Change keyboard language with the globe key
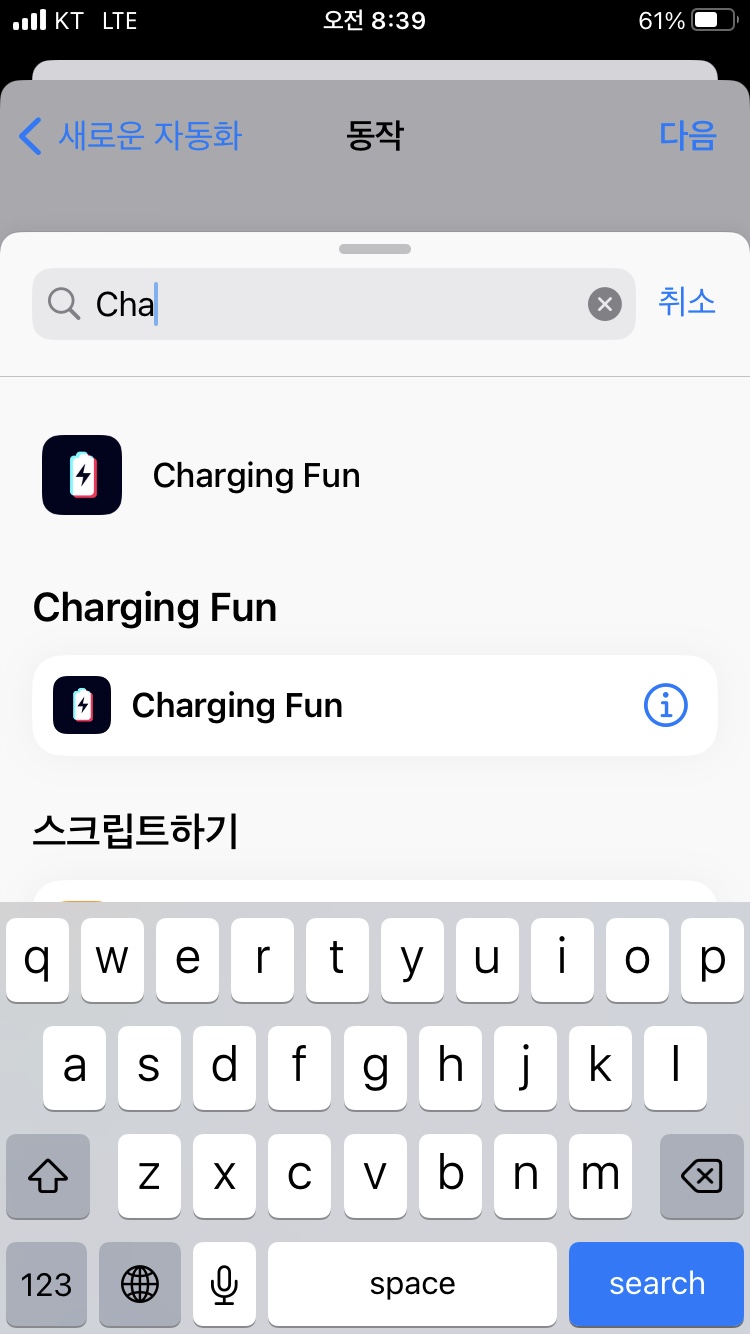 139,1284
